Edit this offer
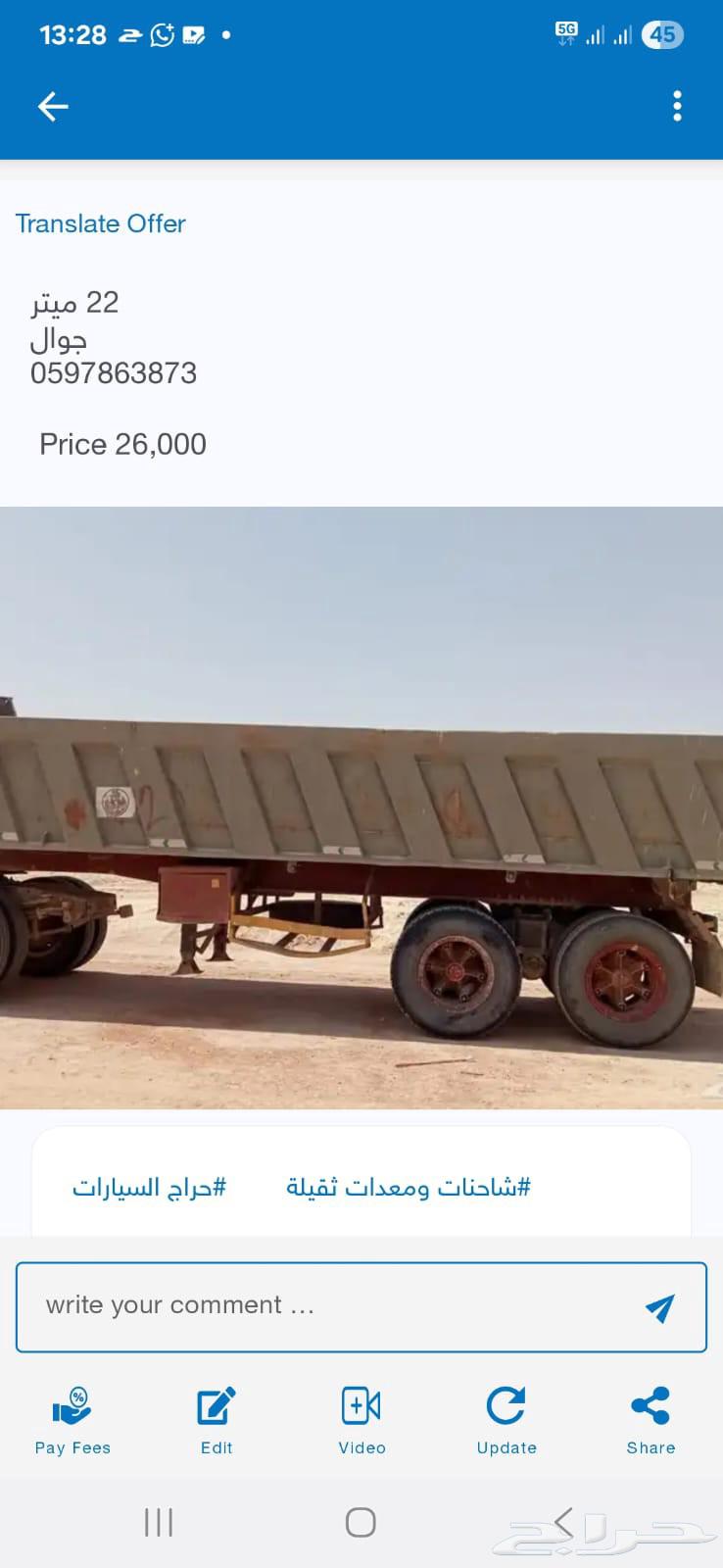The height and width of the screenshot is (1568, 723). [217, 1420]
